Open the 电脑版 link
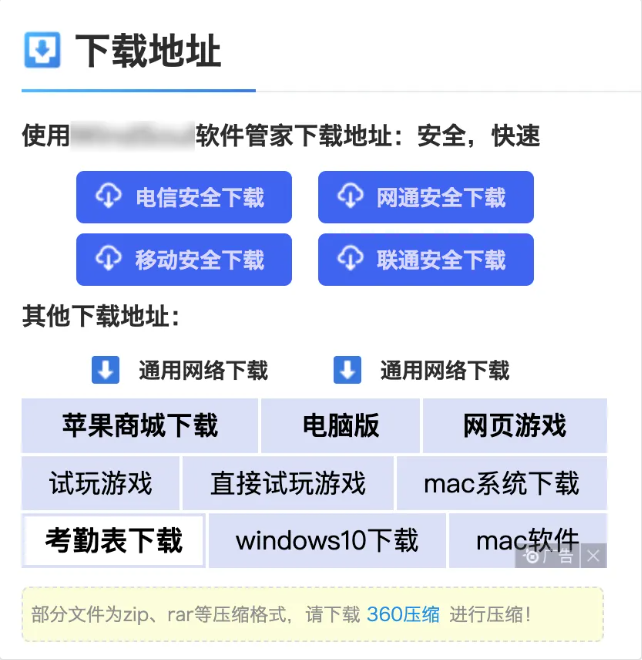 click(x=341, y=426)
